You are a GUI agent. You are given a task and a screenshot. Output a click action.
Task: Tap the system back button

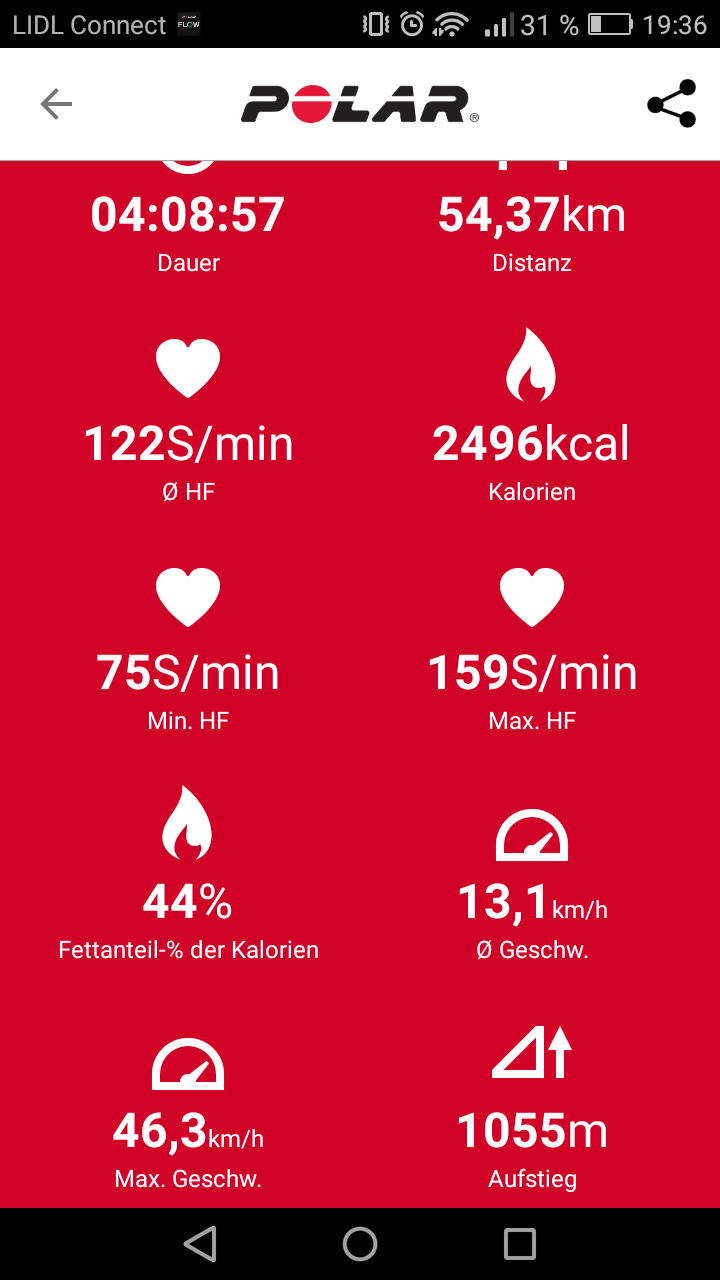tap(201, 1244)
